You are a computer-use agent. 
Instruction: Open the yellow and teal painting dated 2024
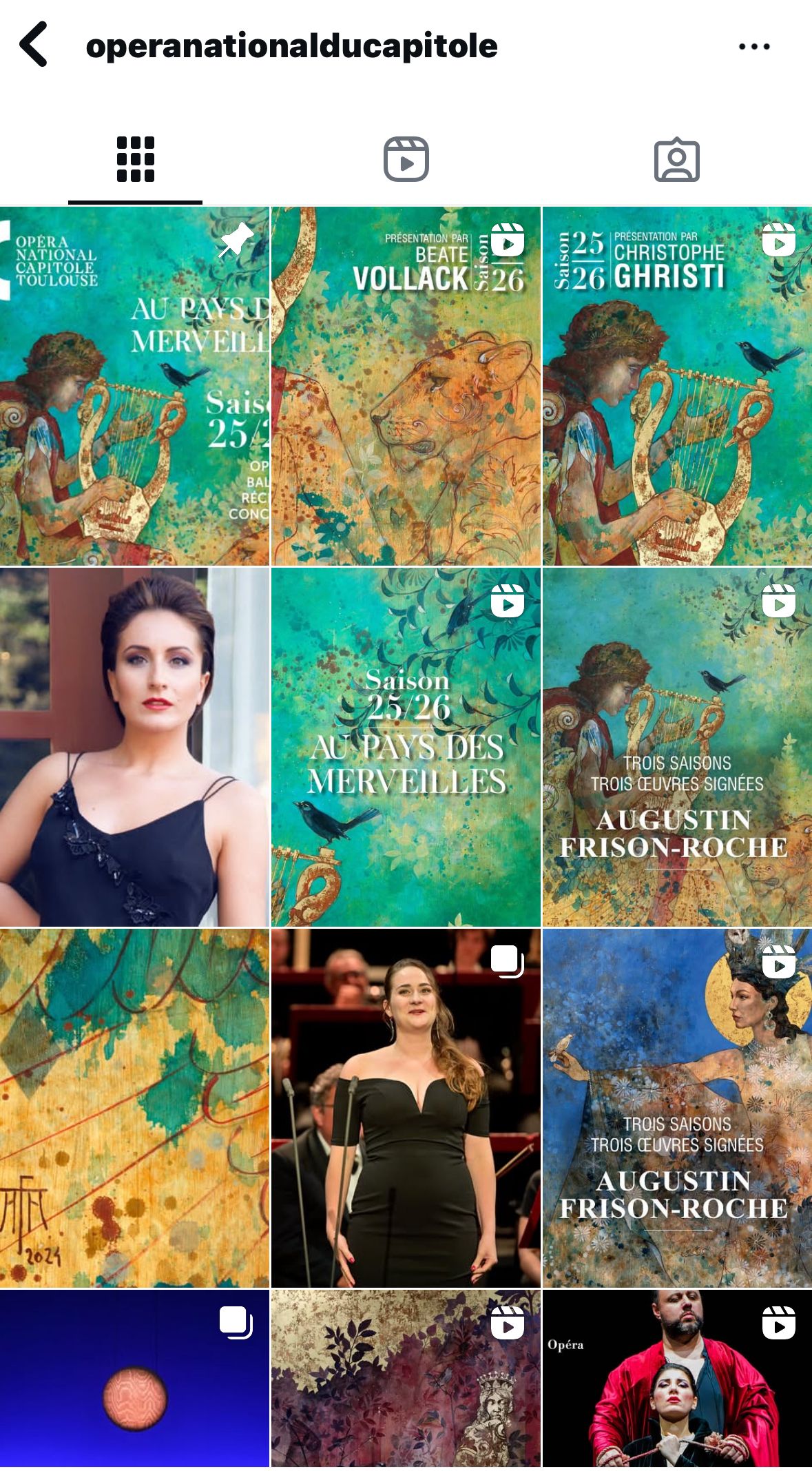coord(134,1108)
